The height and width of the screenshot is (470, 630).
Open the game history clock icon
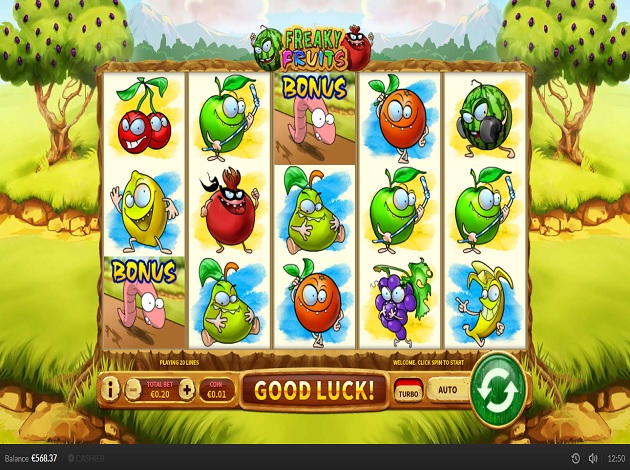pos(575,459)
